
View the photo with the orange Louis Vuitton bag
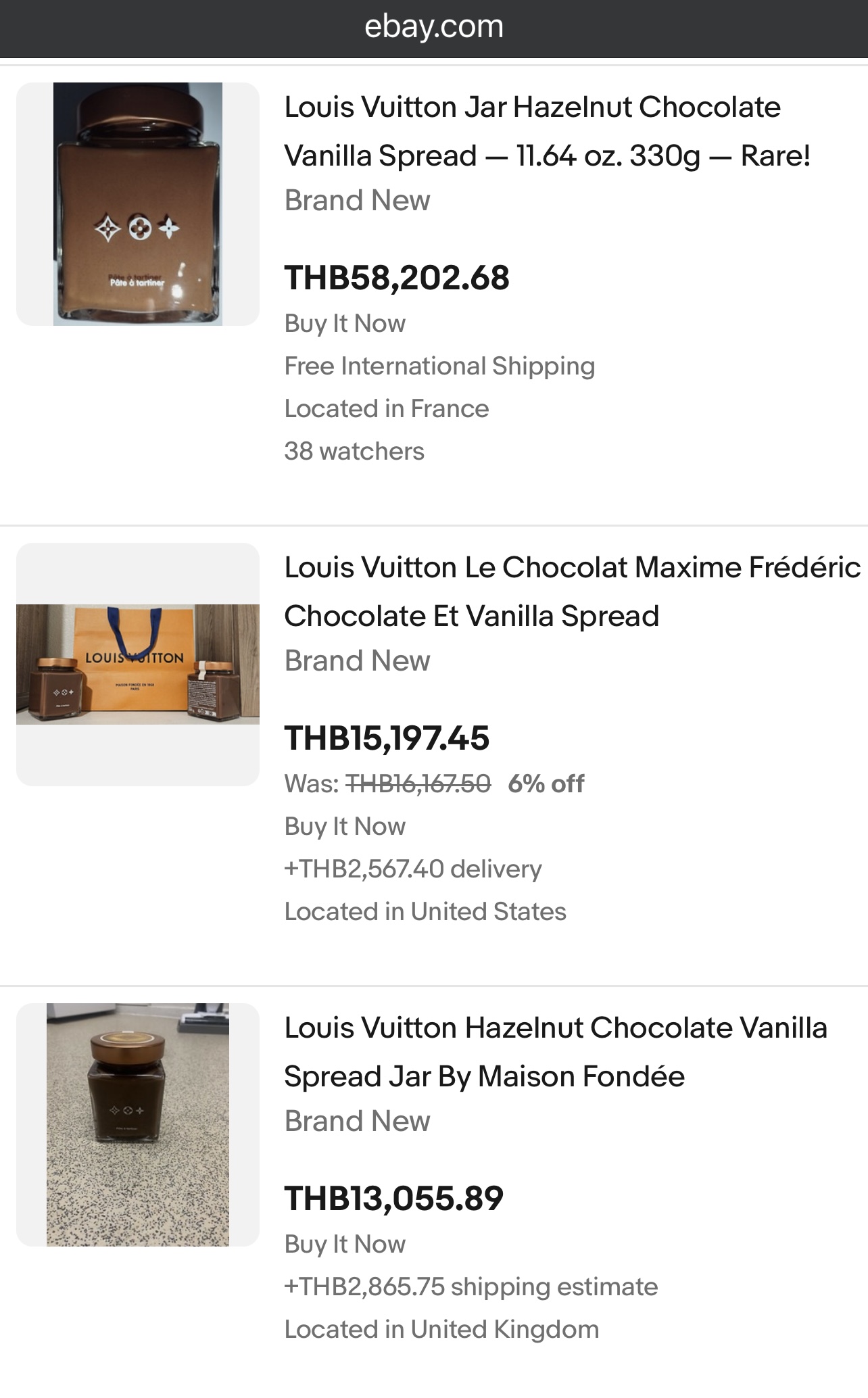[138, 664]
